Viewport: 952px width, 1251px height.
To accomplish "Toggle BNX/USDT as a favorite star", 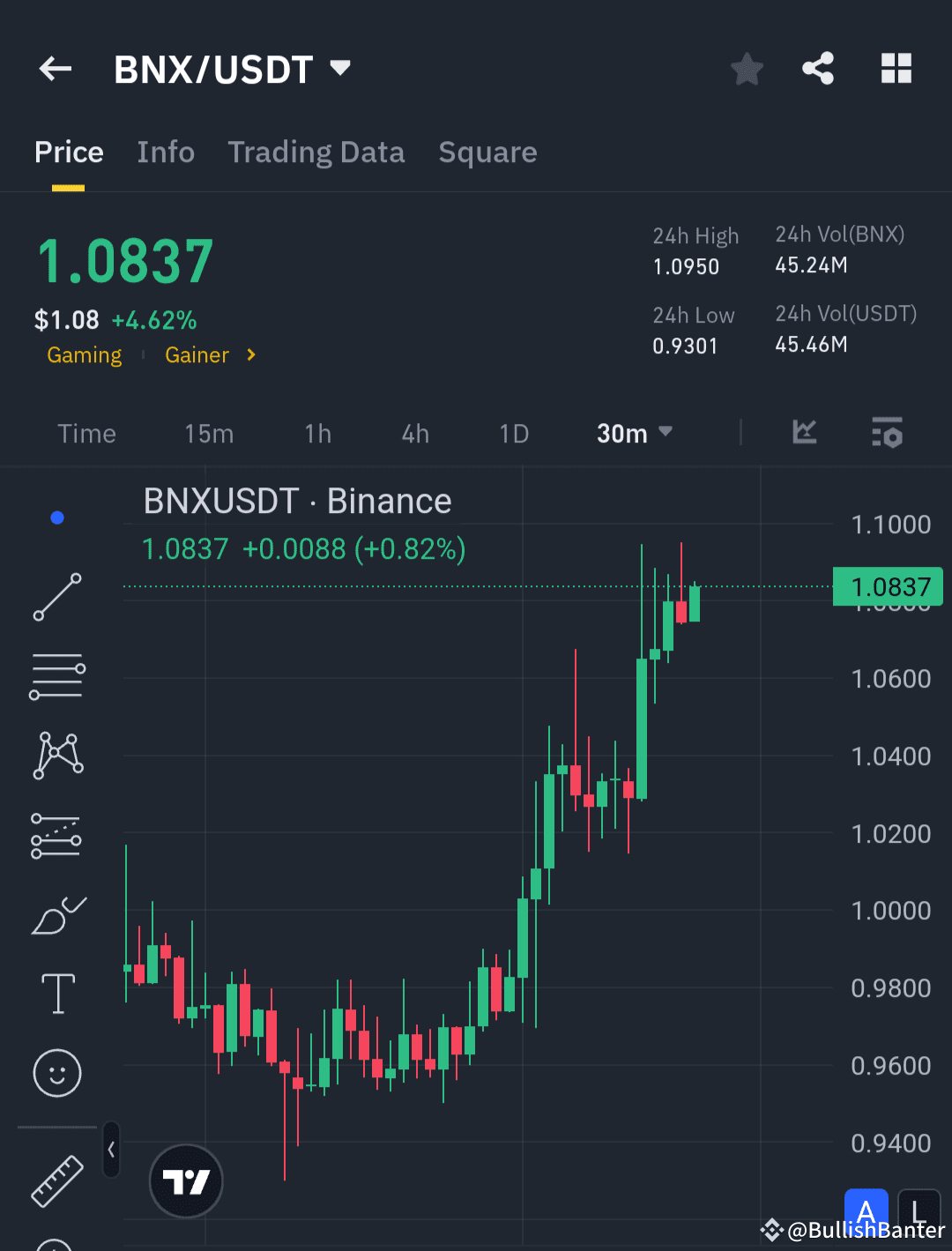I will pos(747,68).
